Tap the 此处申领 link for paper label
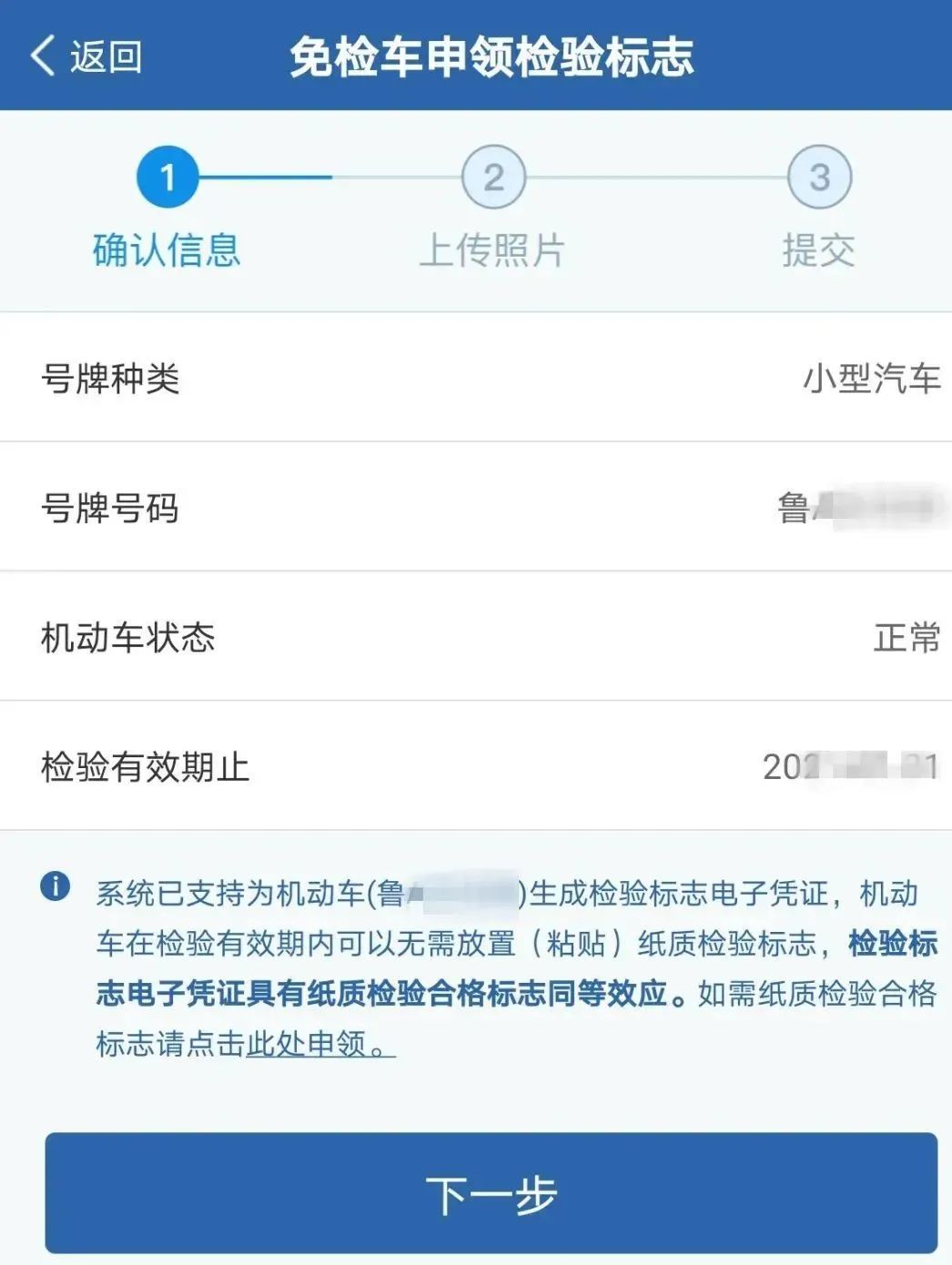The image size is (952, 1265). (x=308, y=1043)
